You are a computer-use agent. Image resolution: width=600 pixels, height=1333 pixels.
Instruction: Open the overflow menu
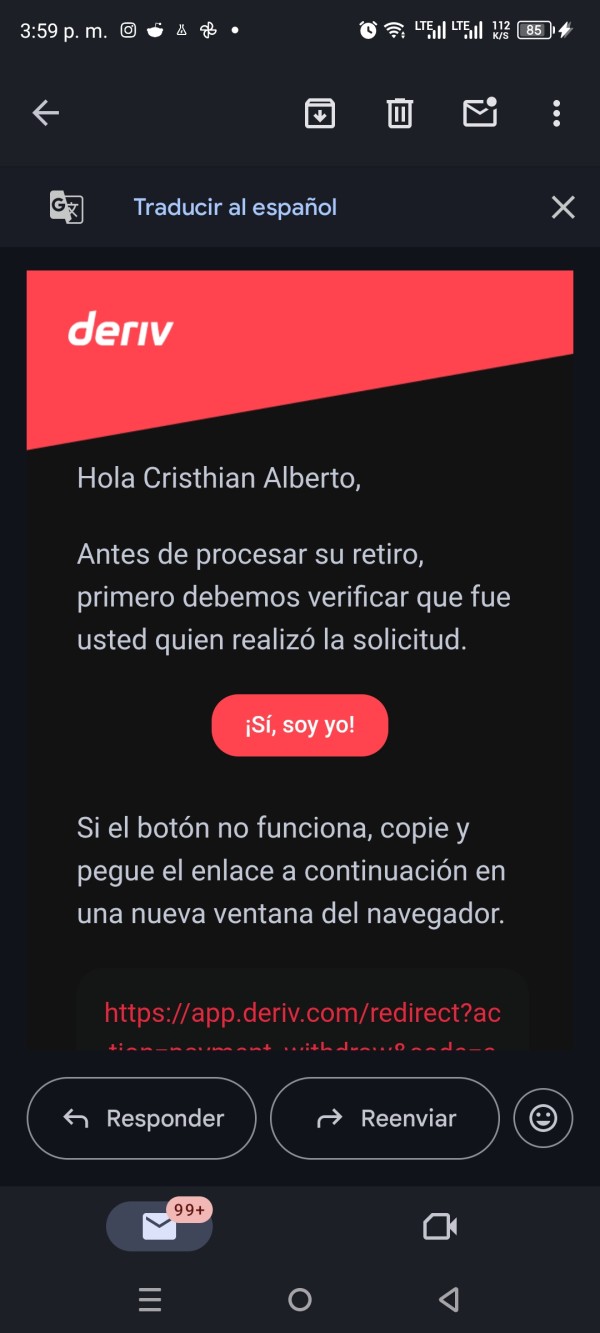[x=557, y=113]
